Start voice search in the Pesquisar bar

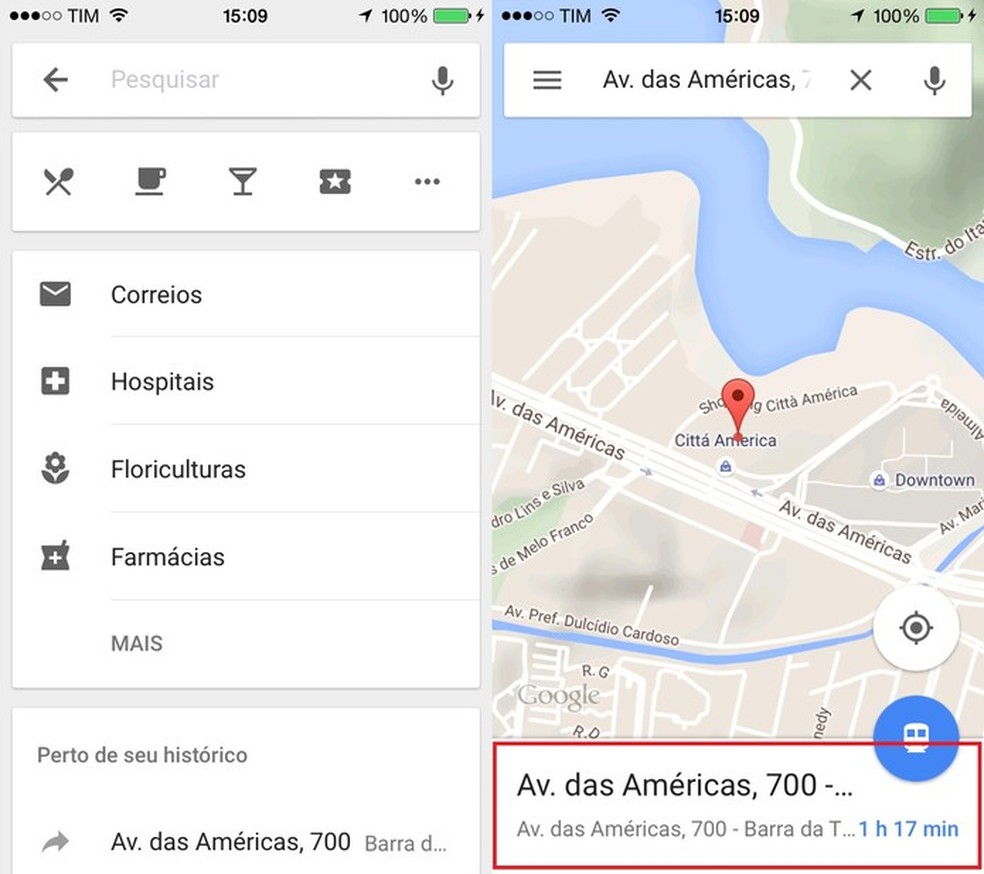pos(442,80)
